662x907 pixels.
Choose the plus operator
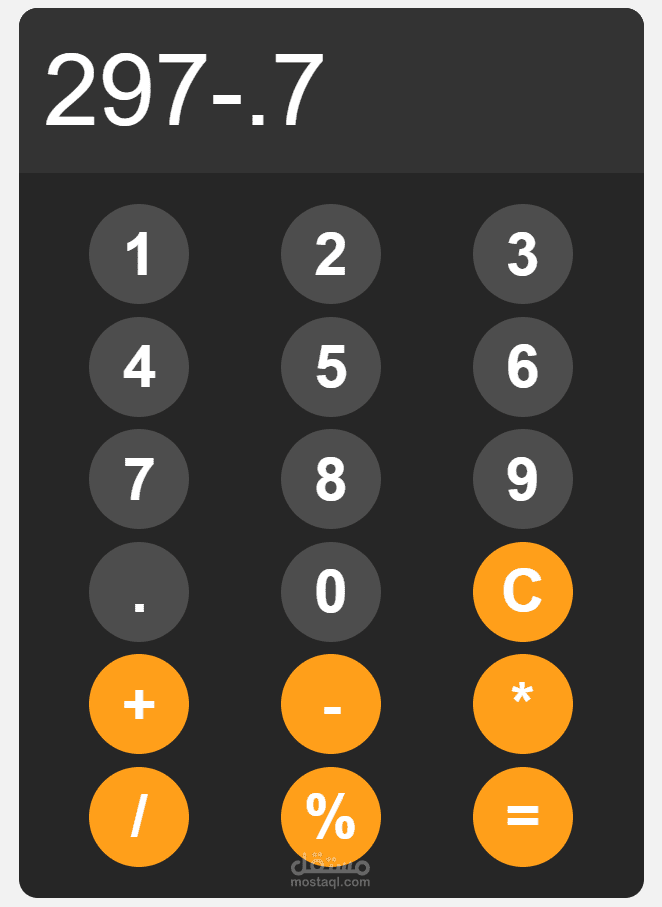tap(139, 704)
